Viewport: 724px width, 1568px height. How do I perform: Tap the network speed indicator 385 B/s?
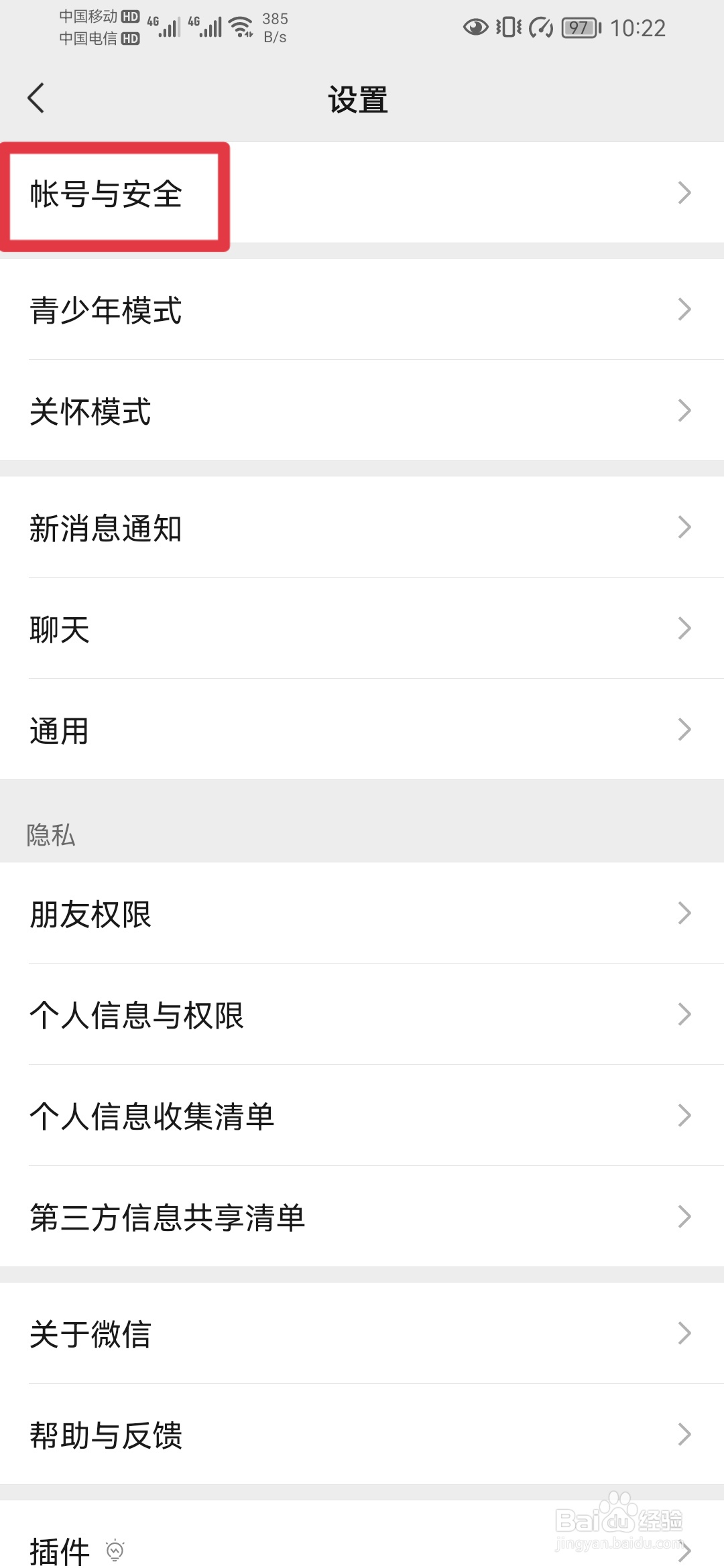click(x=275, y=27)
